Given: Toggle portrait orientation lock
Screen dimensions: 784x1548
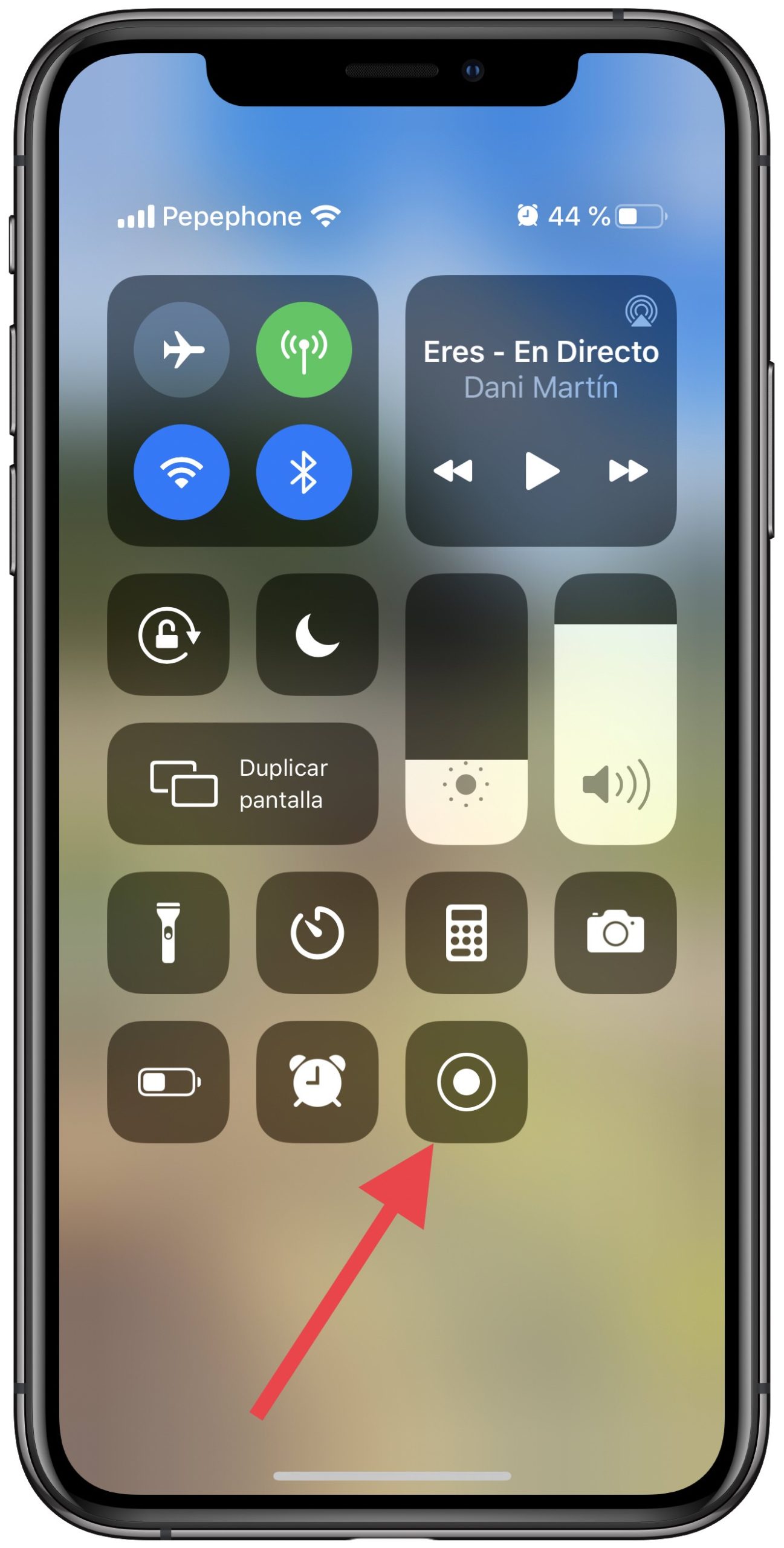Looking at the screenshot, I should tap(168, 634).
